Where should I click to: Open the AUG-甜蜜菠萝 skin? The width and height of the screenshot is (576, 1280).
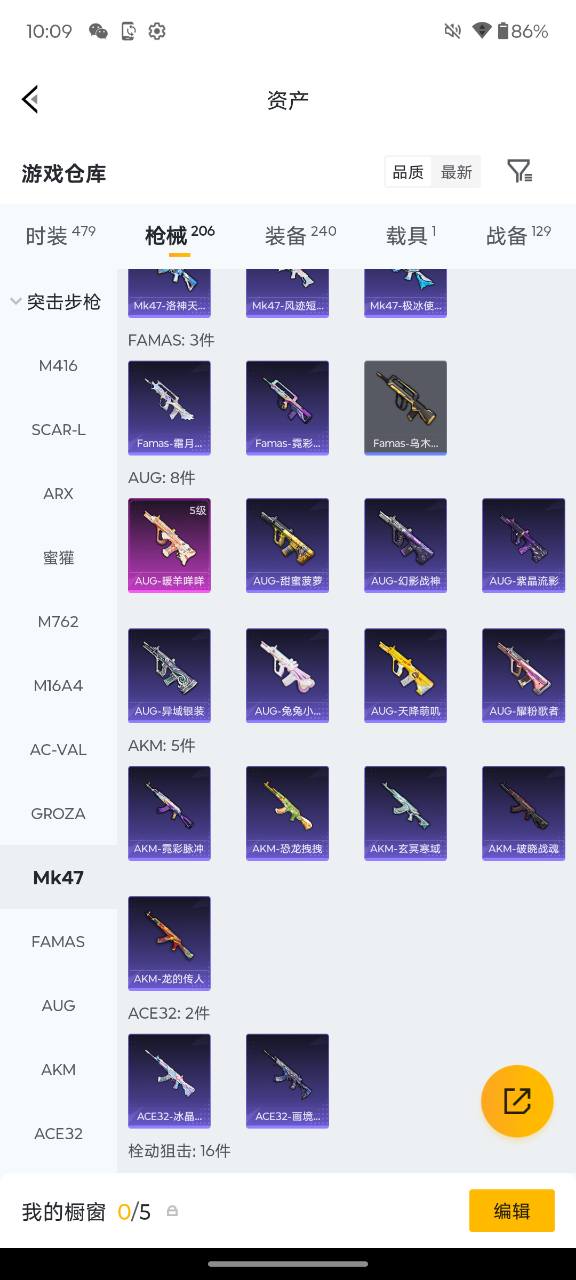point(287,545)
